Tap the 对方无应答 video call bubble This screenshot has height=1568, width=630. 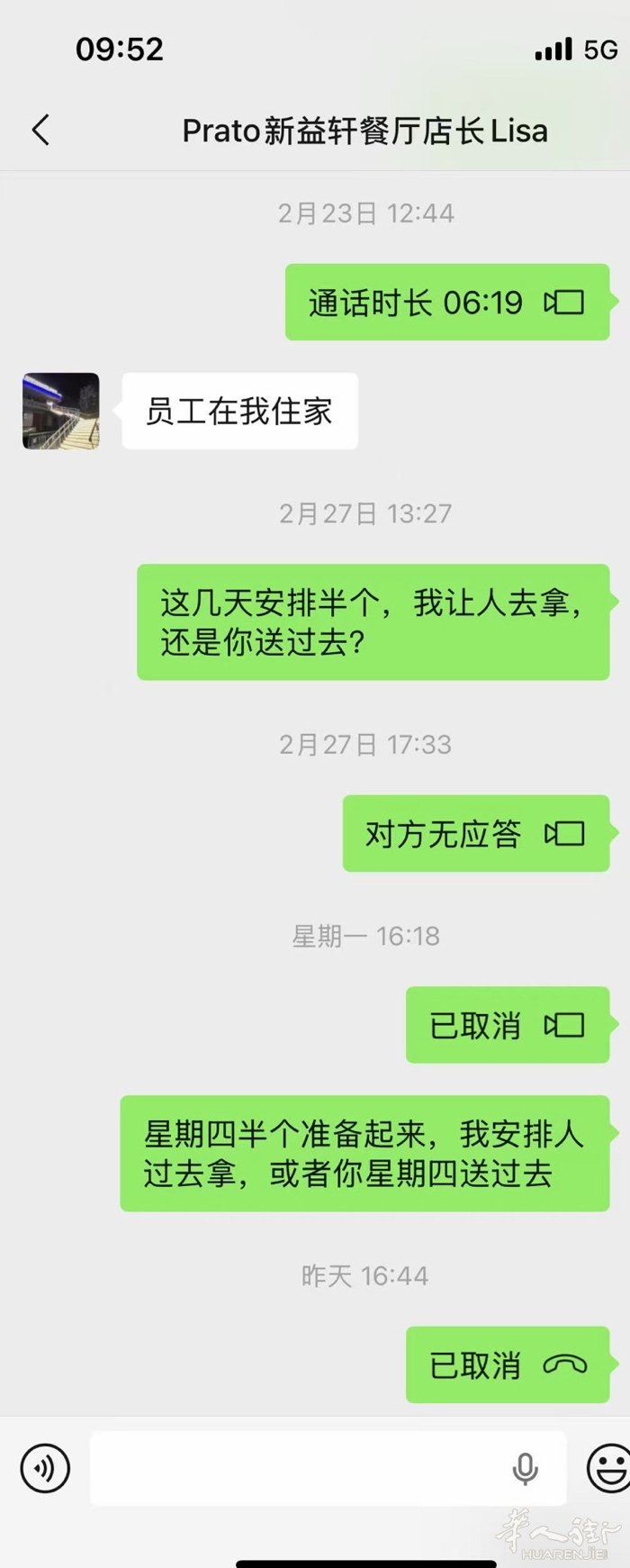475,834
